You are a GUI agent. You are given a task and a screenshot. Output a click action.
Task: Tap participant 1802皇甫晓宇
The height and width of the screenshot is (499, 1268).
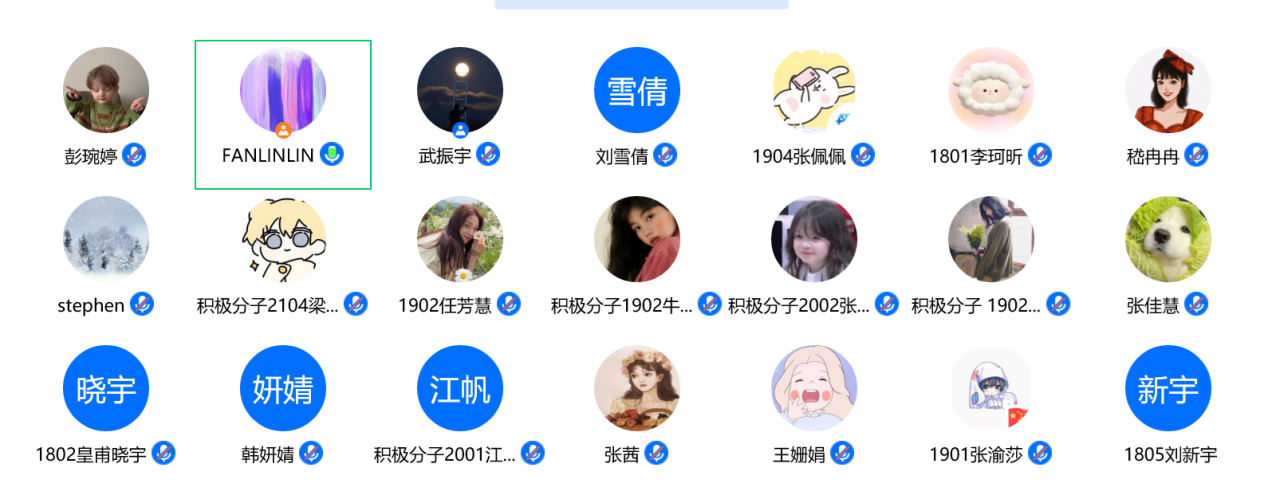[x=106, y=388]
